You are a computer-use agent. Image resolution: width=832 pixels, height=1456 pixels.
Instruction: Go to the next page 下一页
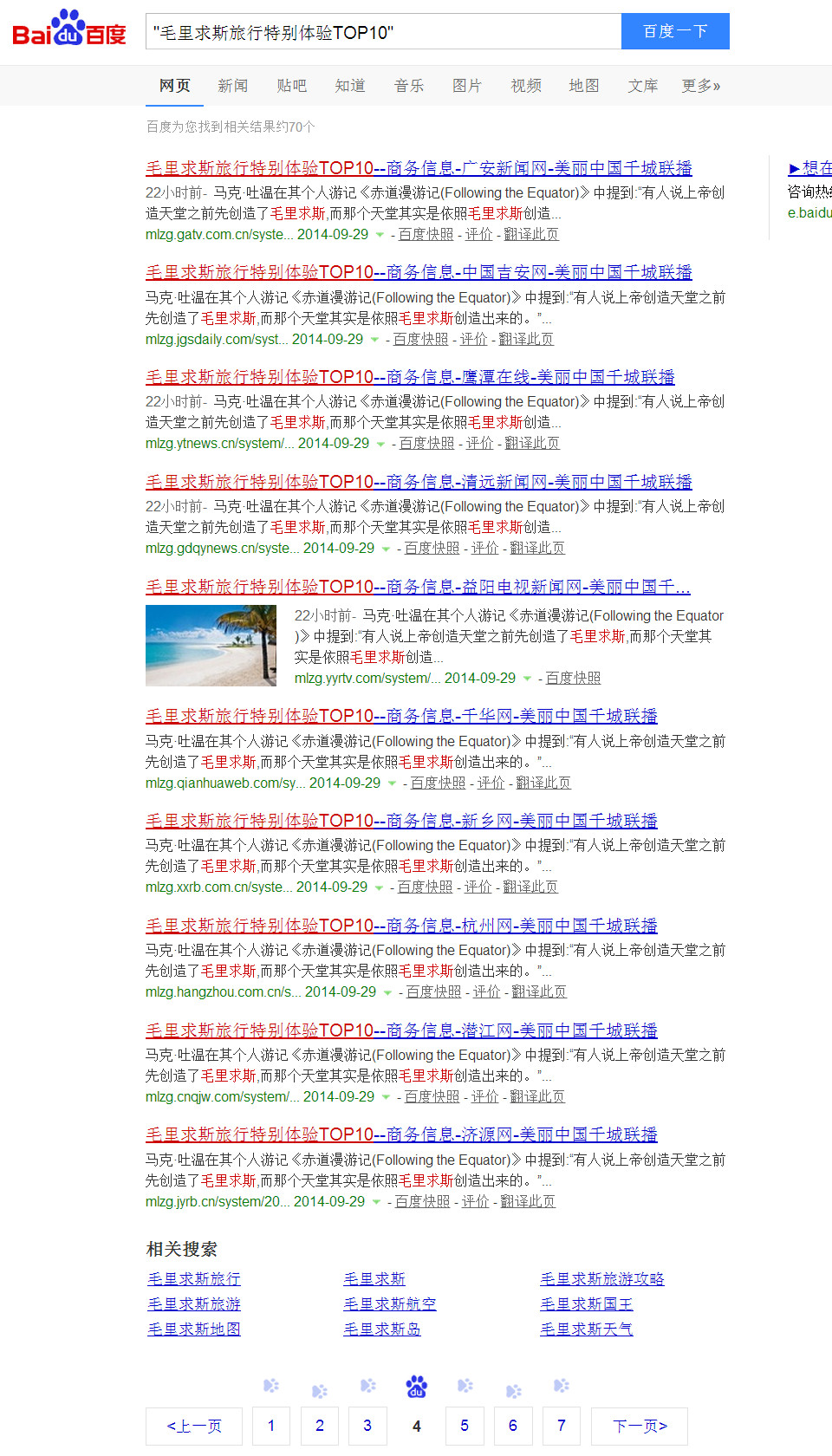639,1426
